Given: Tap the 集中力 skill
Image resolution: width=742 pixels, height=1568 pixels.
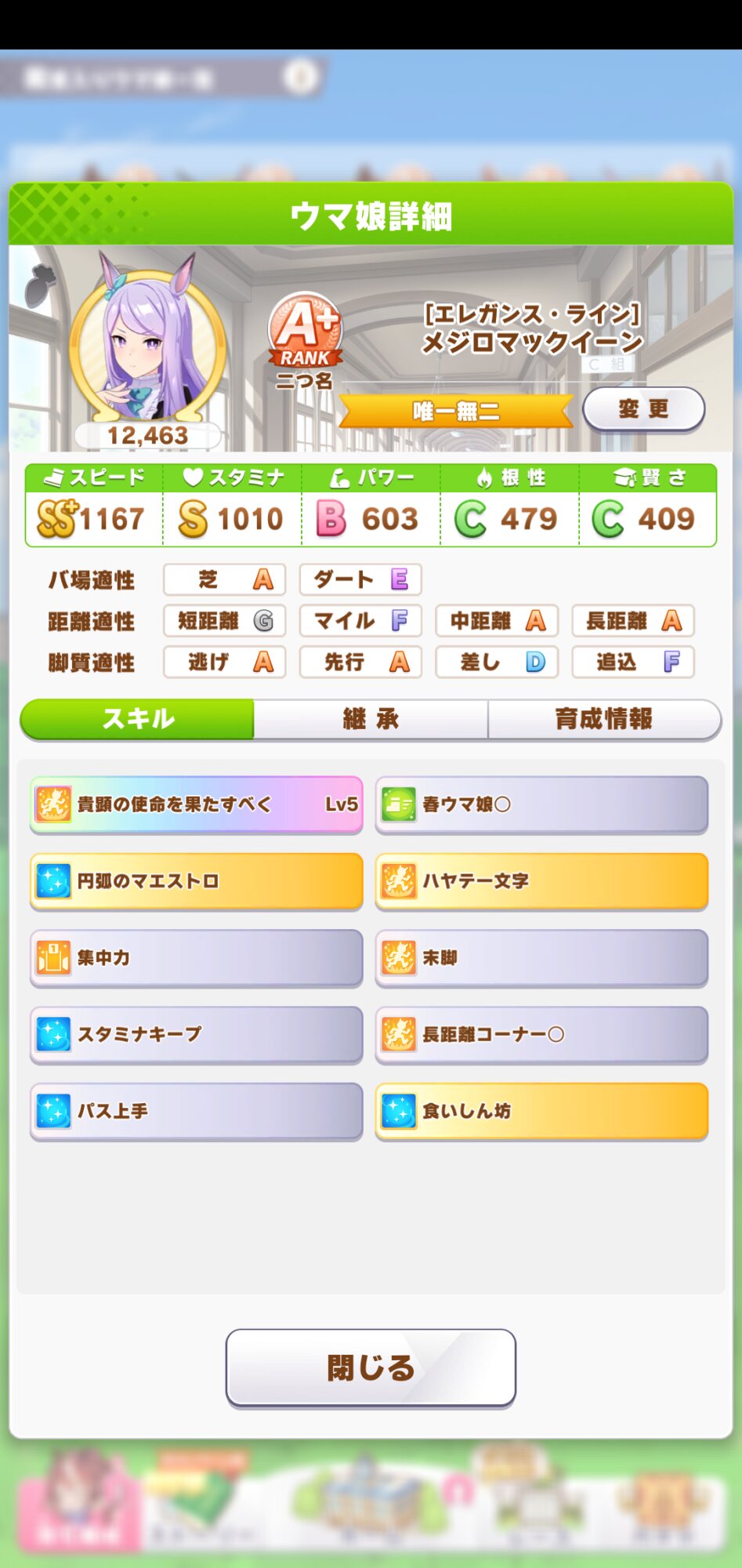Looking at the screenshot, I should (196, 957).
